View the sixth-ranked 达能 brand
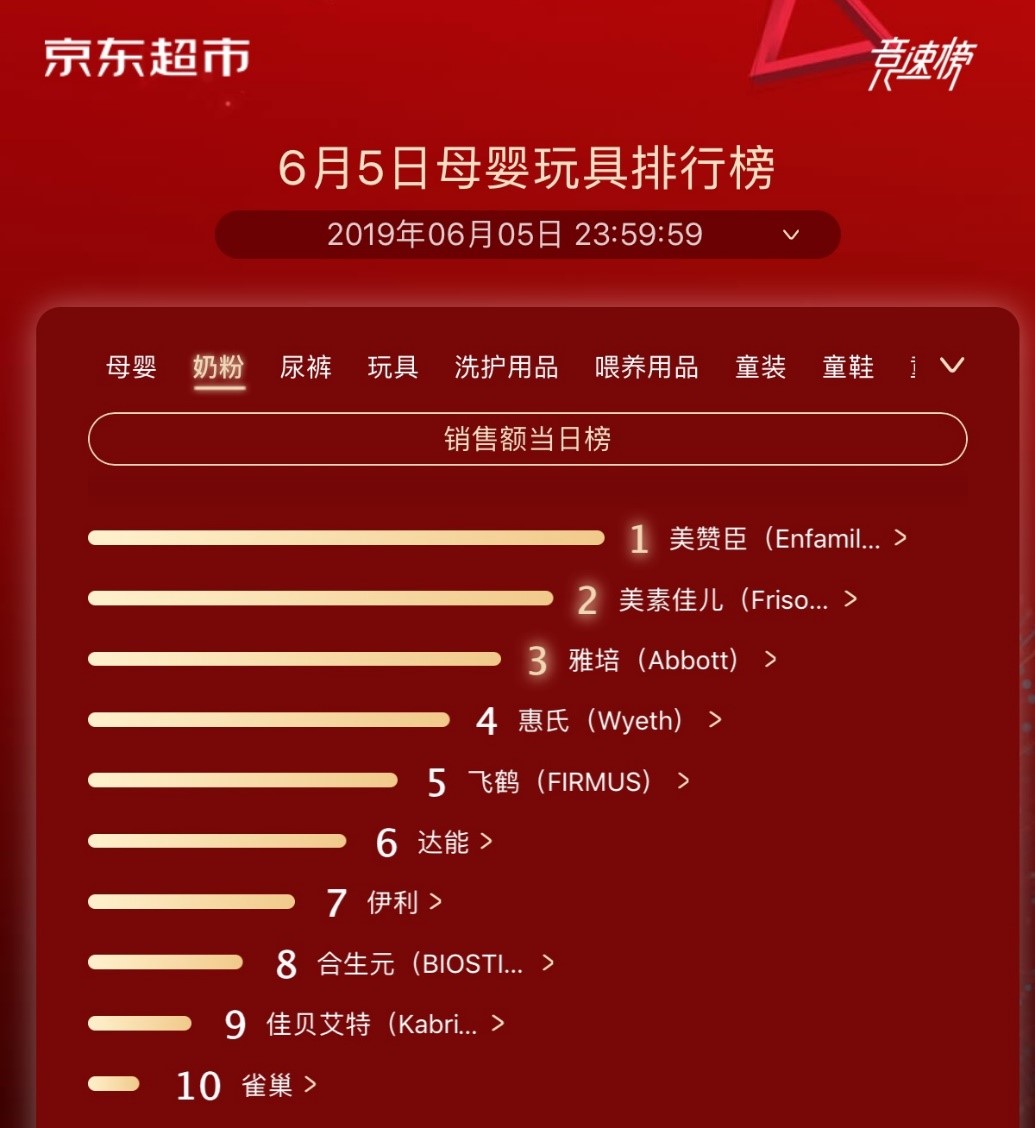The width and height of the screenshot is (1035, 1128). pyautogui.click(x=434, y=842)
